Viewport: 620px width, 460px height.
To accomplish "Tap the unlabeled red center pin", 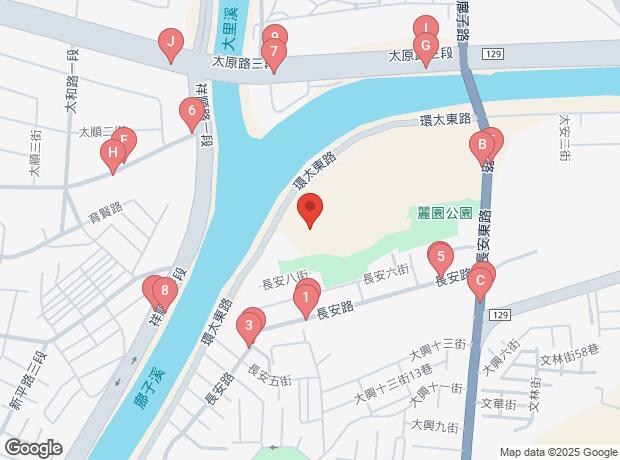I will [311, 211].
